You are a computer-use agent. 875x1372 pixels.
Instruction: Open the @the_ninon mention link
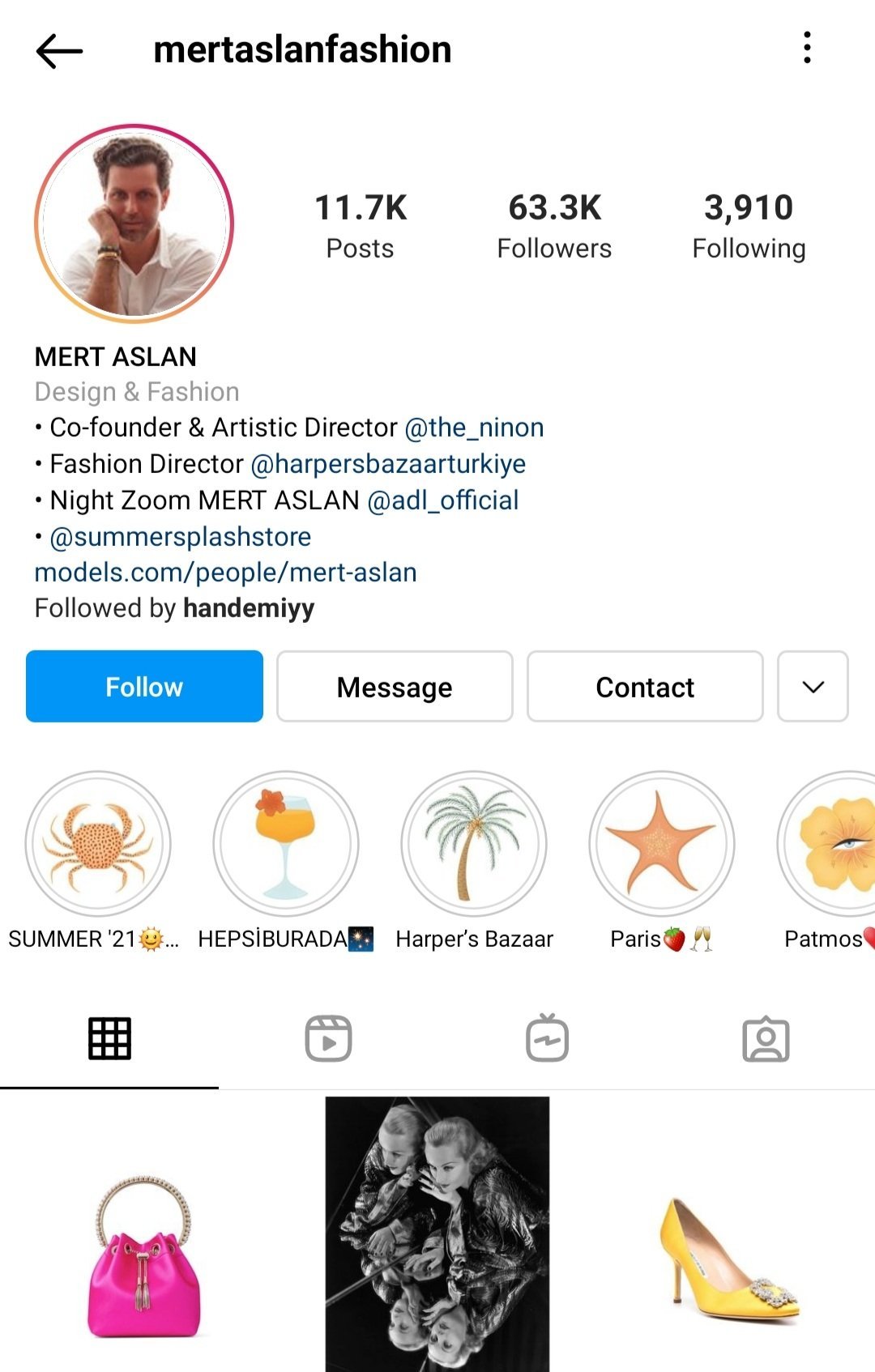click(x=474, y=428)
